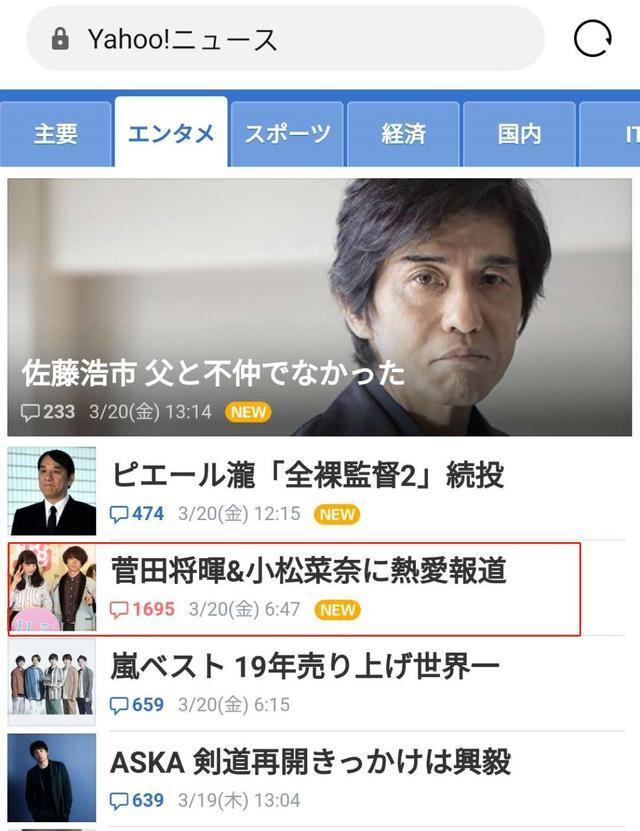Tap the Yahoo!ニュース address bar
Screen dimensions: 640x831
tap(286, 39)
